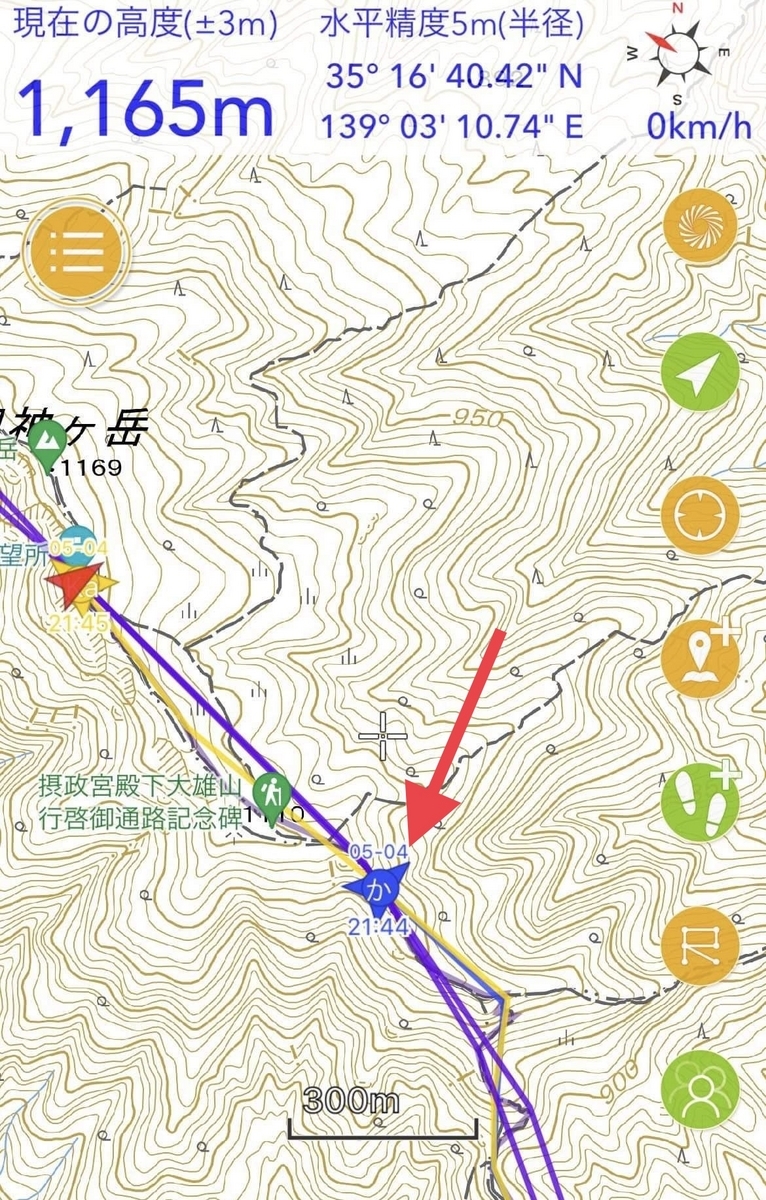766x1200 pixels.
Task: Select the blue か marker on map
Action: 377,886
